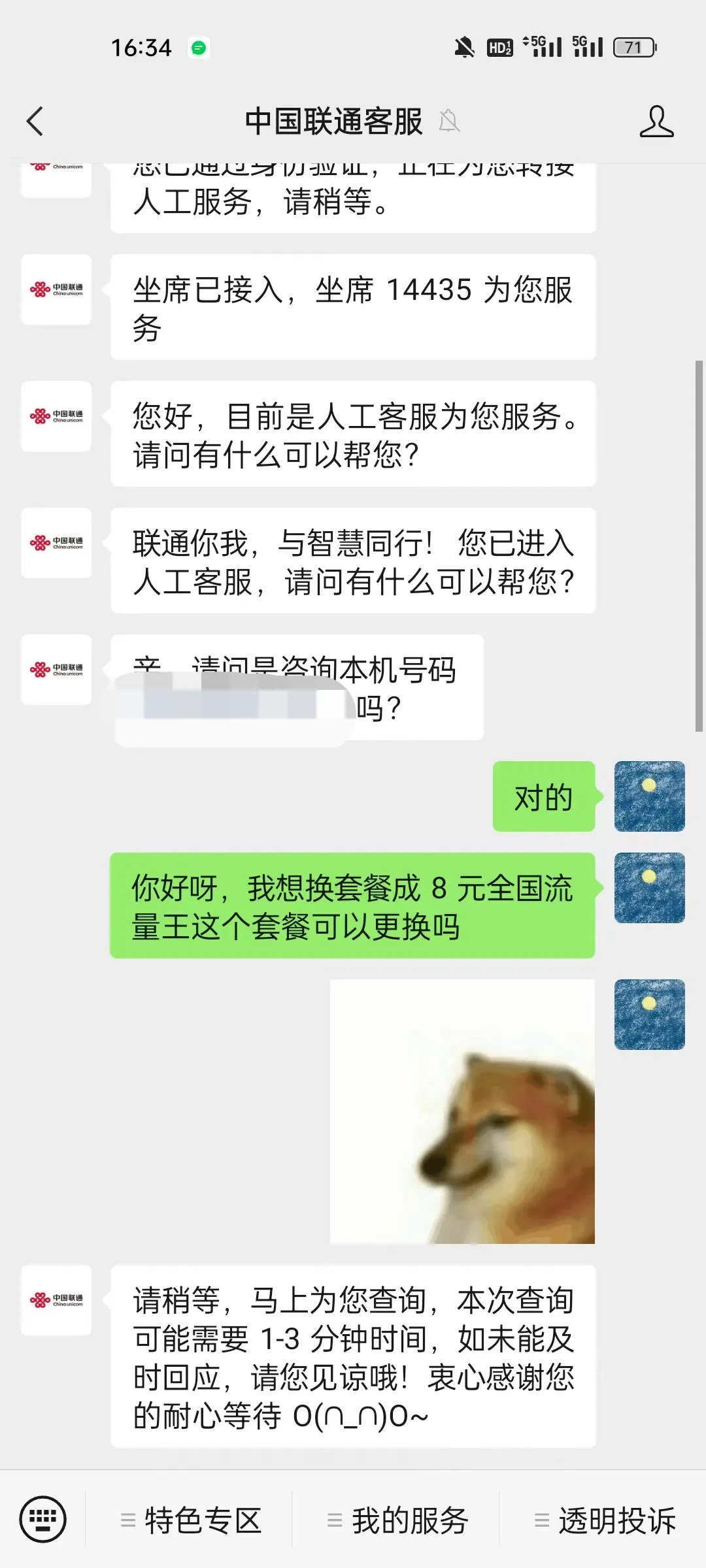Tap my avatar next to 对的

(649, 796)
